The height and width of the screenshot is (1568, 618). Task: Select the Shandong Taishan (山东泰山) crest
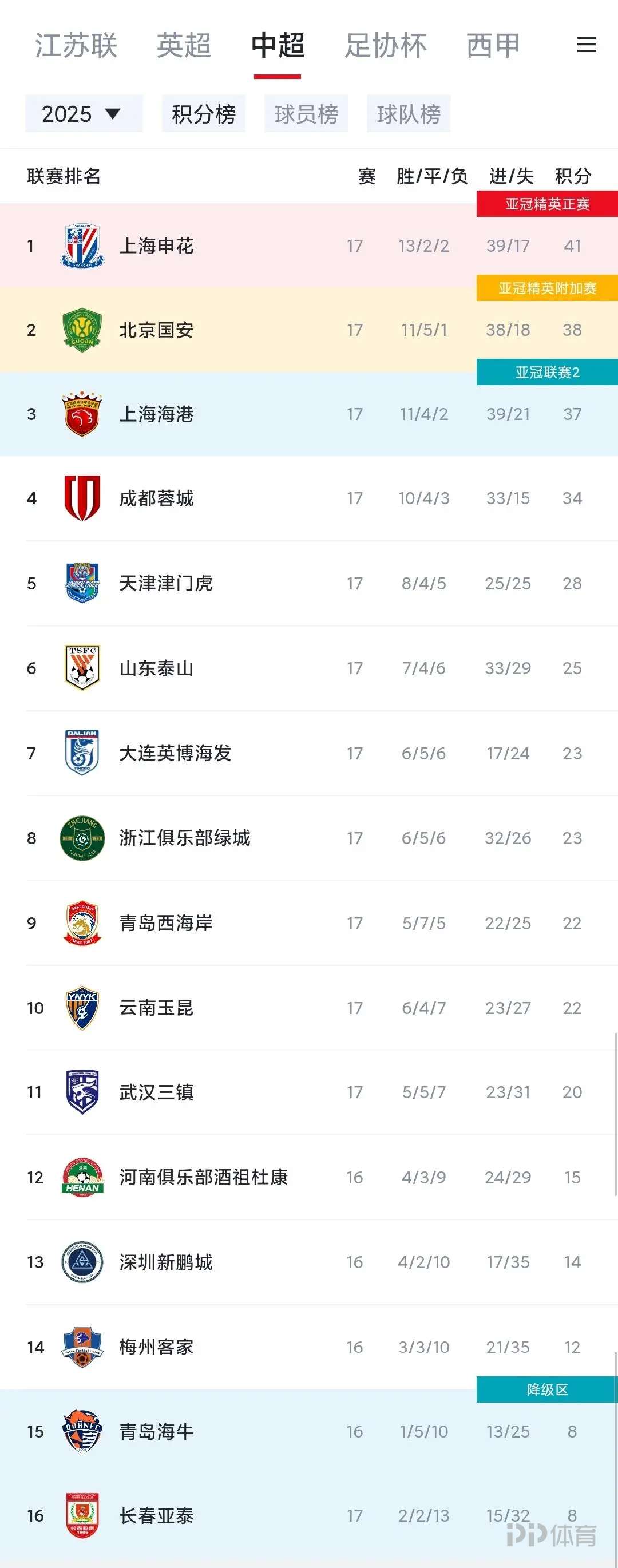point(82,667)
